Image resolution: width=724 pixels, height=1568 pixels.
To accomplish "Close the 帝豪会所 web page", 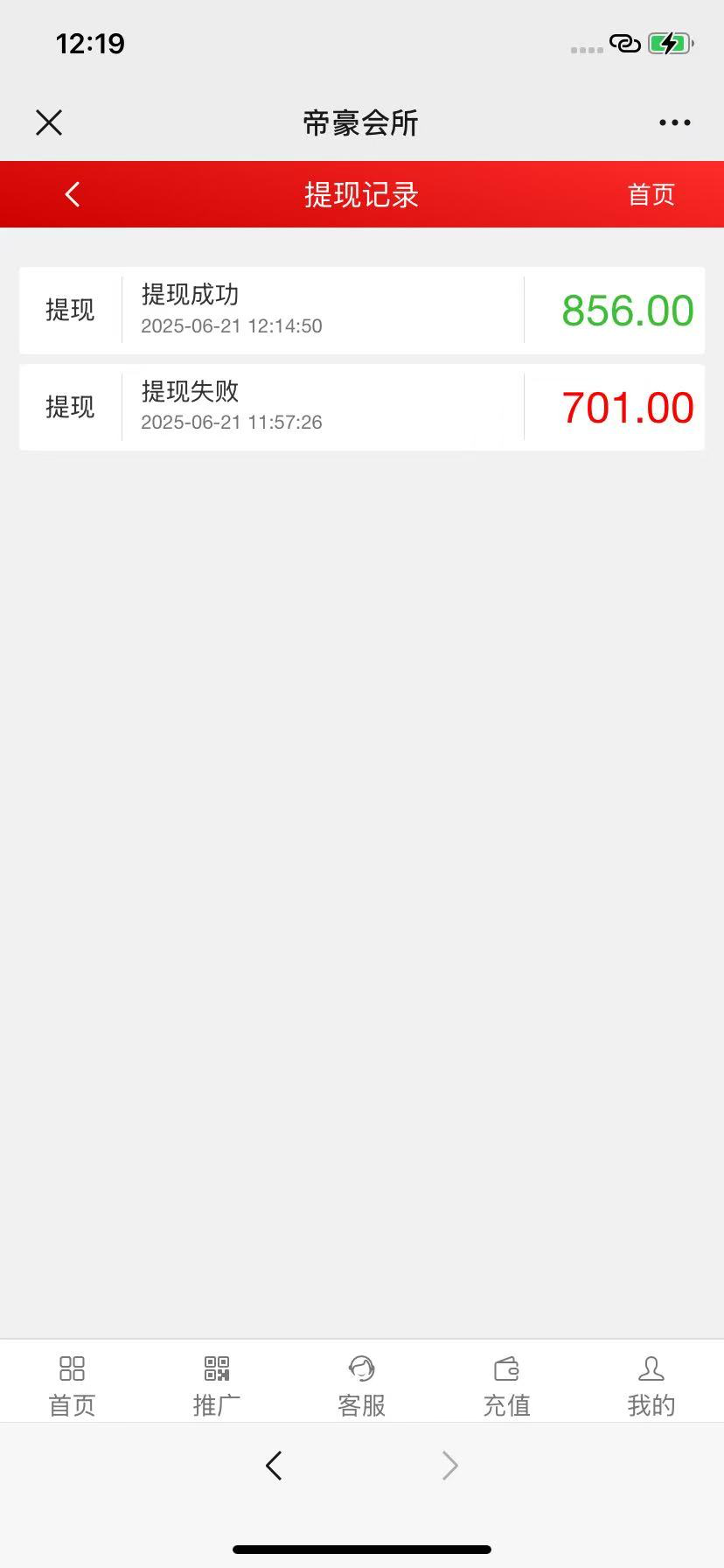I will coord(49,122).
